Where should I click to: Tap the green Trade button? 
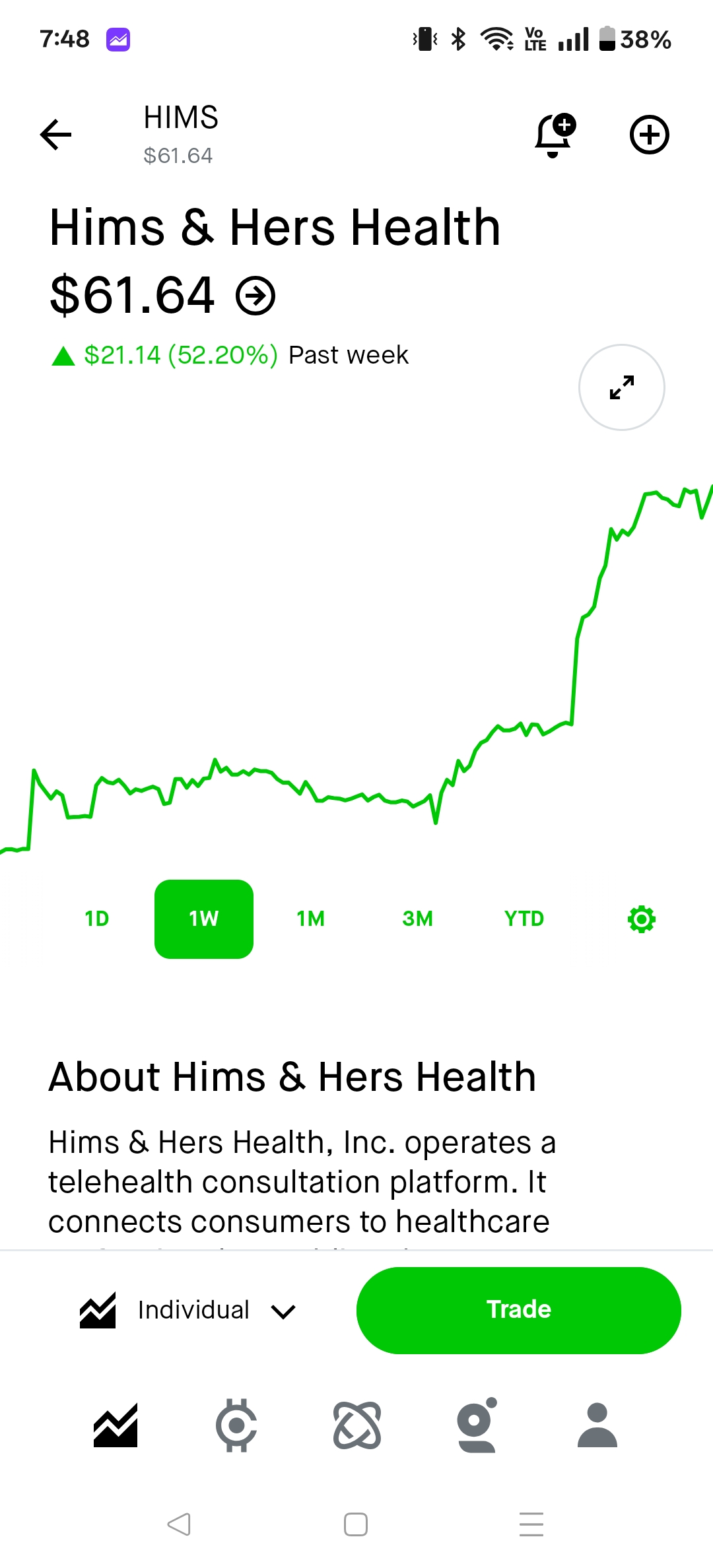pyautogui.click(x=518, y=1310)
